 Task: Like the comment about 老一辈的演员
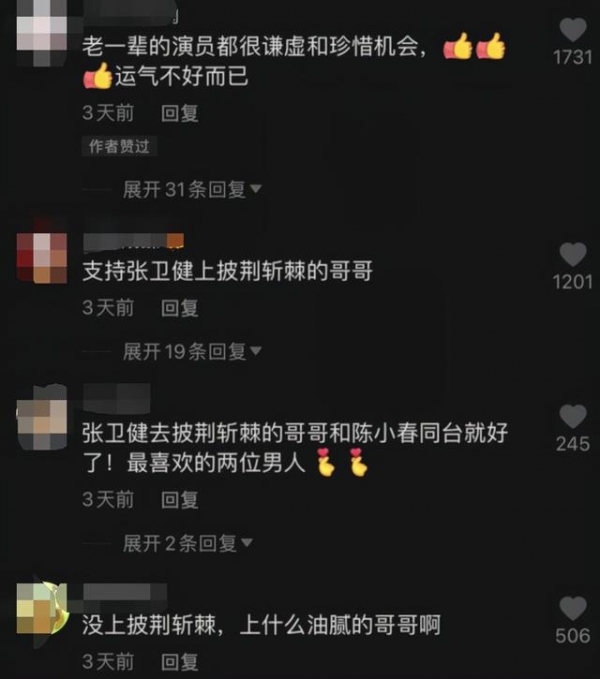pos(573,31)
